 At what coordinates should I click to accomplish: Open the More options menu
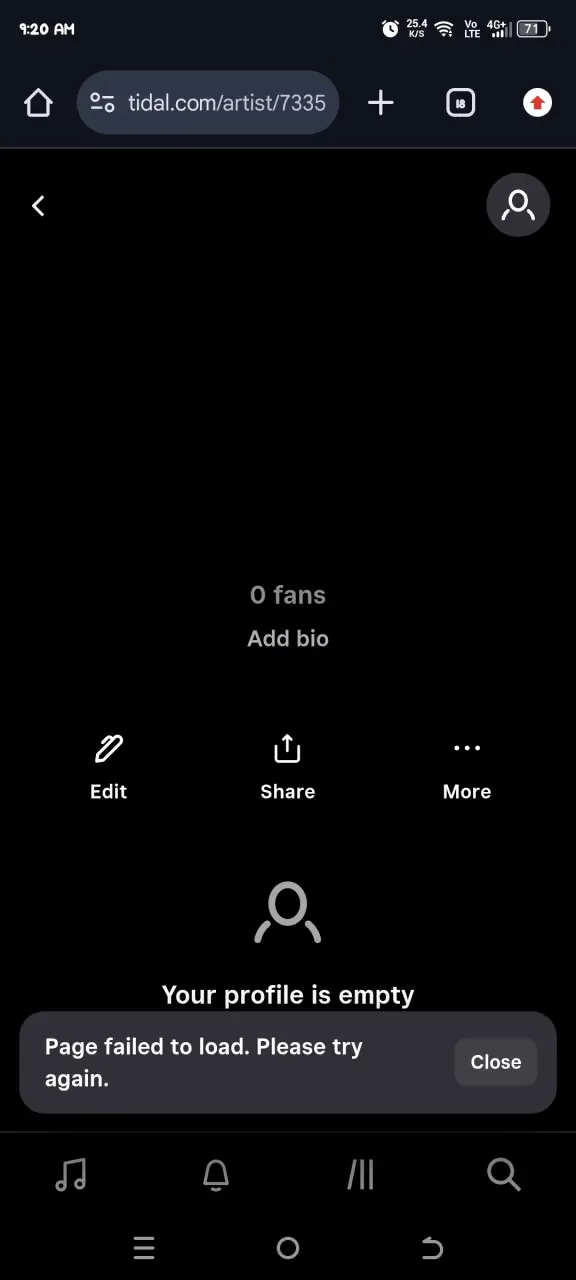point(467,768)
